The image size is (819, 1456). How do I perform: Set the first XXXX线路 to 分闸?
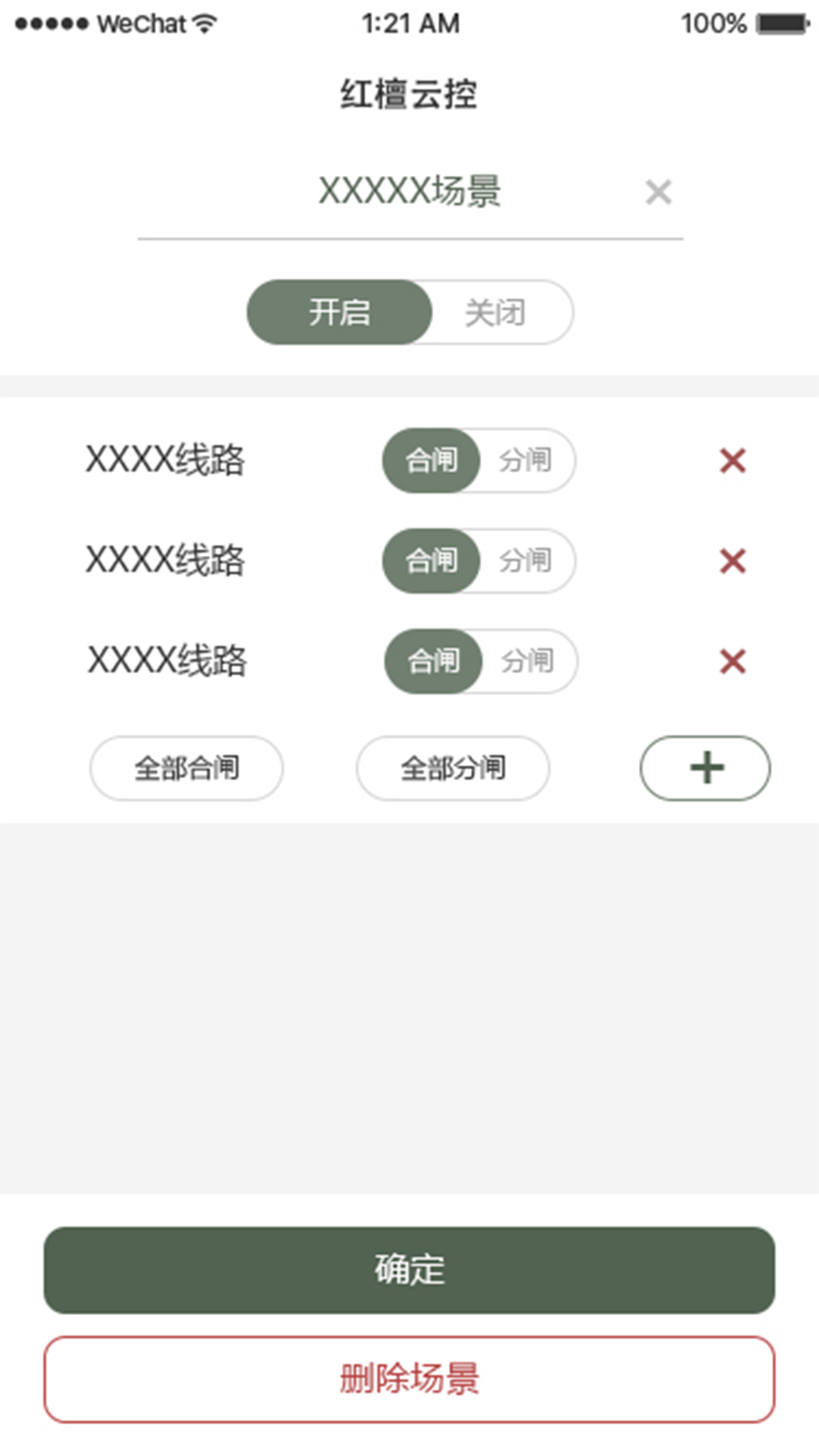point(526,460)
